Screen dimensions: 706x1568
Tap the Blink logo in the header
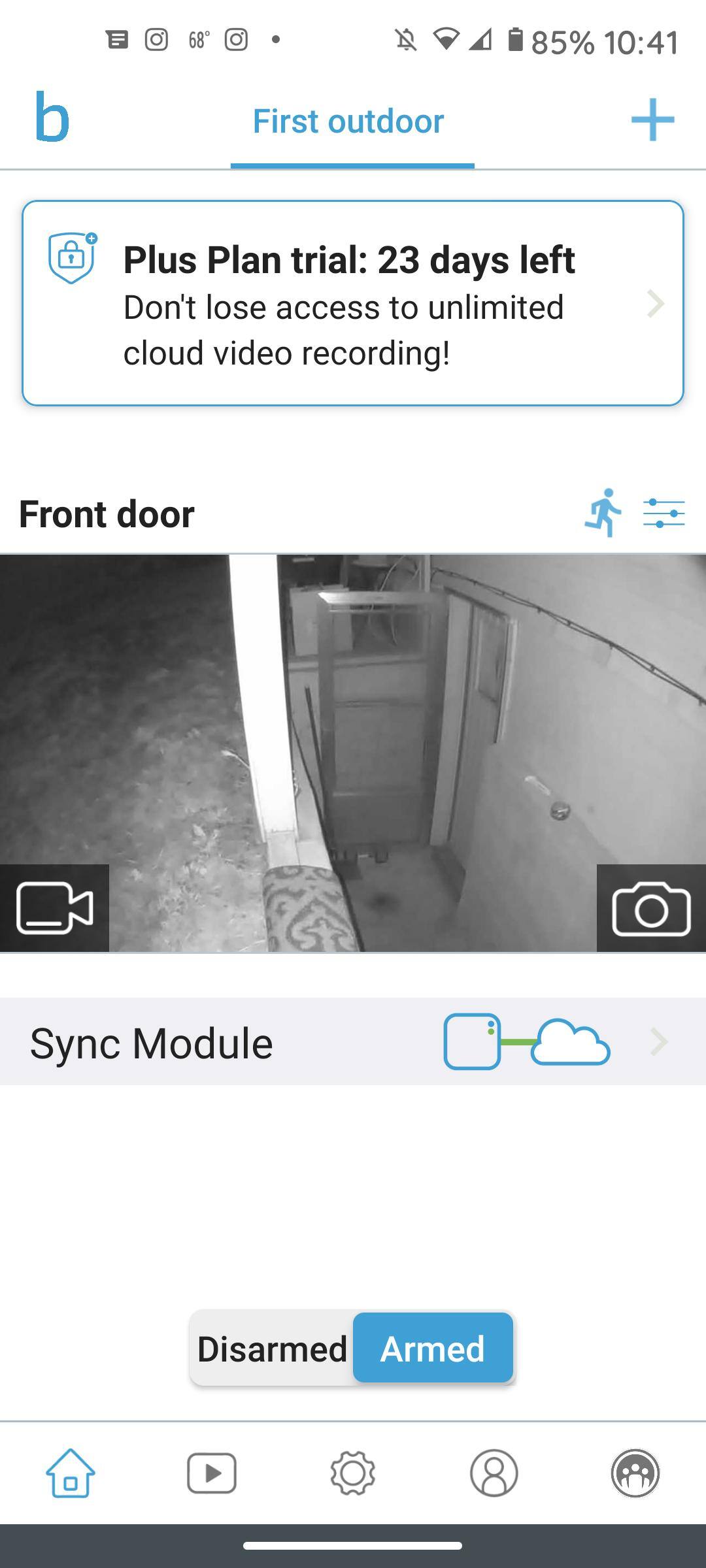coord(52,118)
